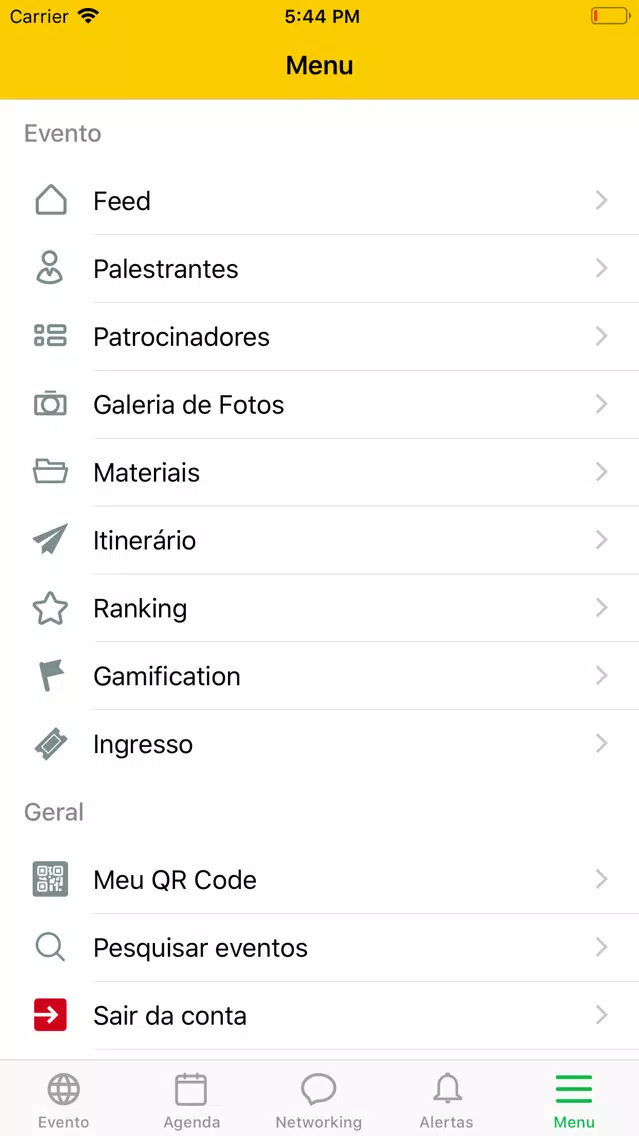Open the Feed row
The width and height of the screenshot is (639, 1136).
pos(320,201)
